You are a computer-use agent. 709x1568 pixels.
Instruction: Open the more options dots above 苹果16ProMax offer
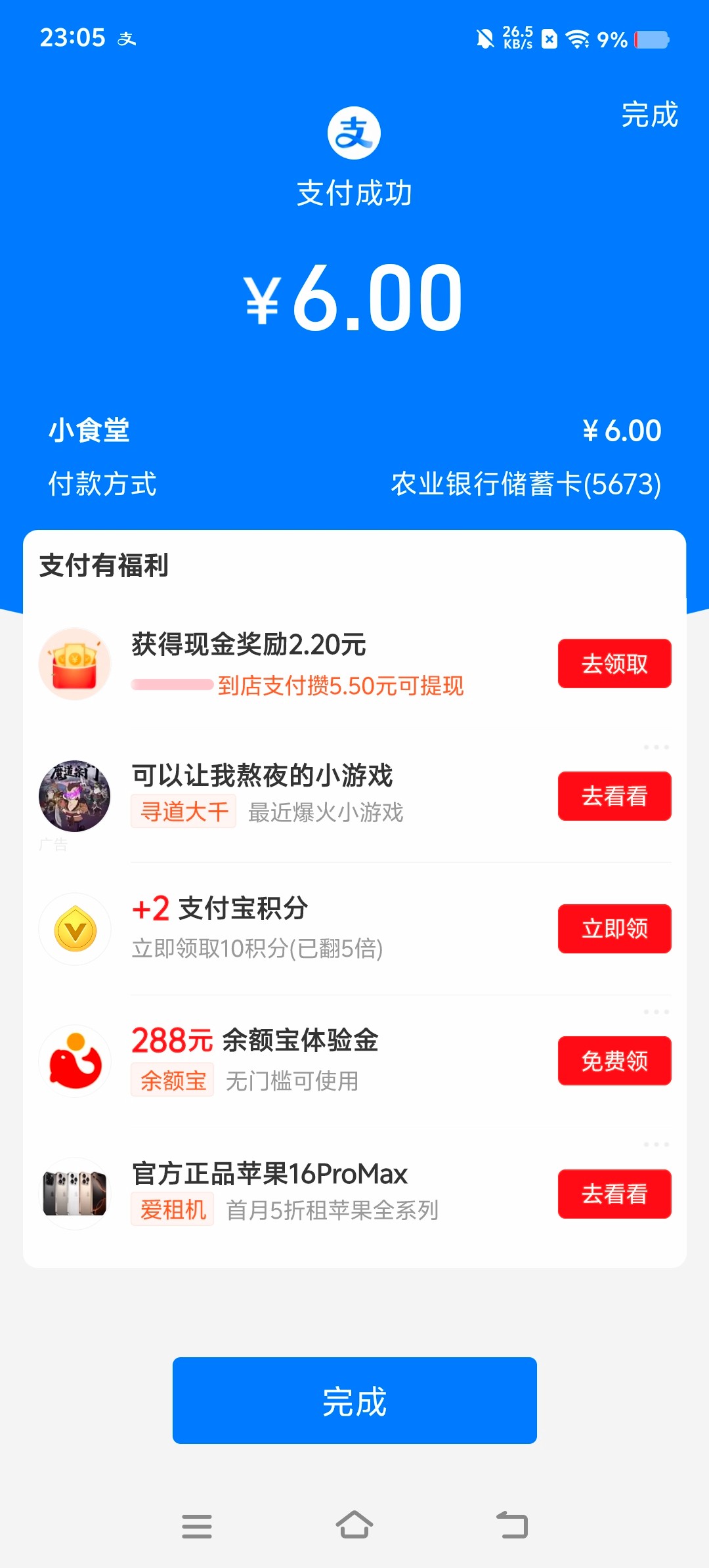(656, 1144)
